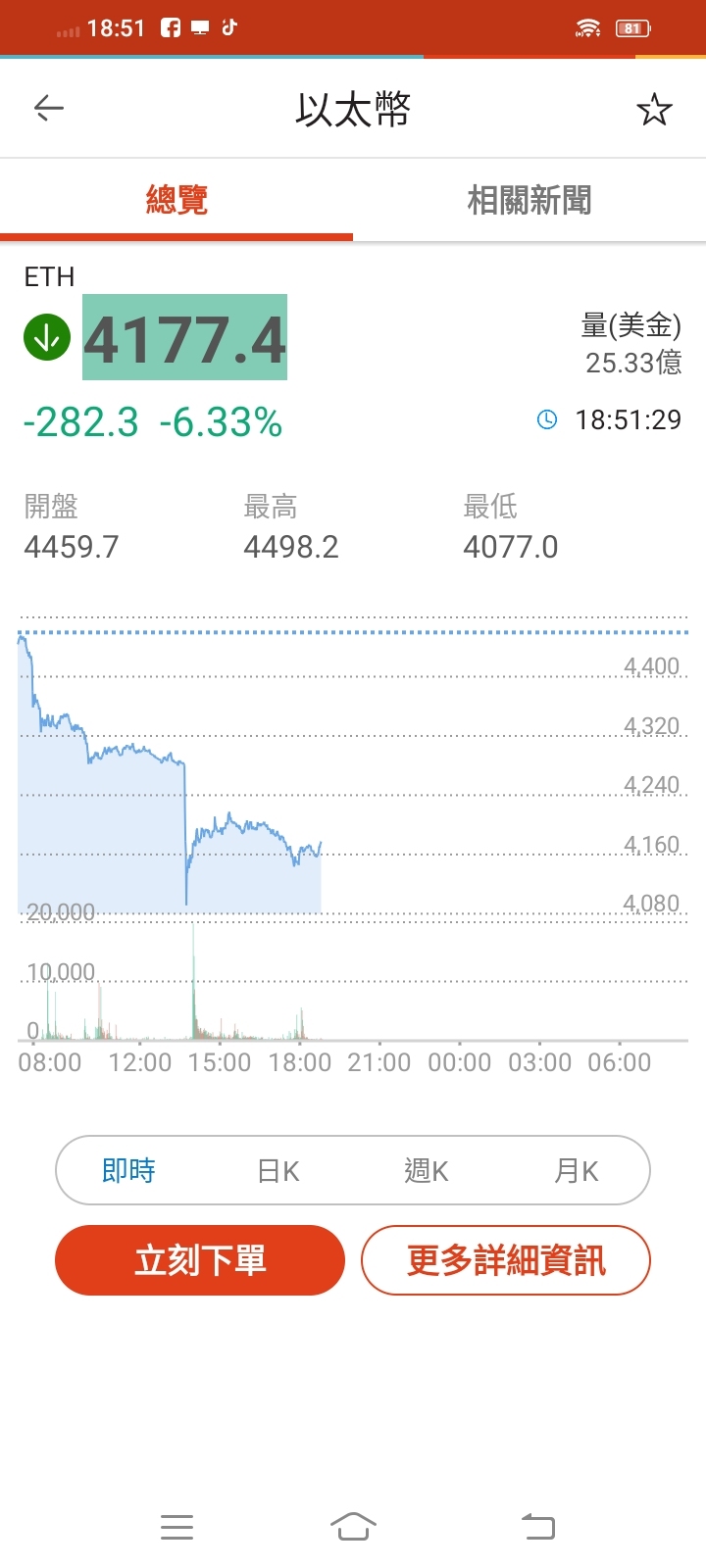The width and height of the screenshot is (706, 1568).
Task: Open 更多詳細資訊 for more details
Action: [506, 1260]
